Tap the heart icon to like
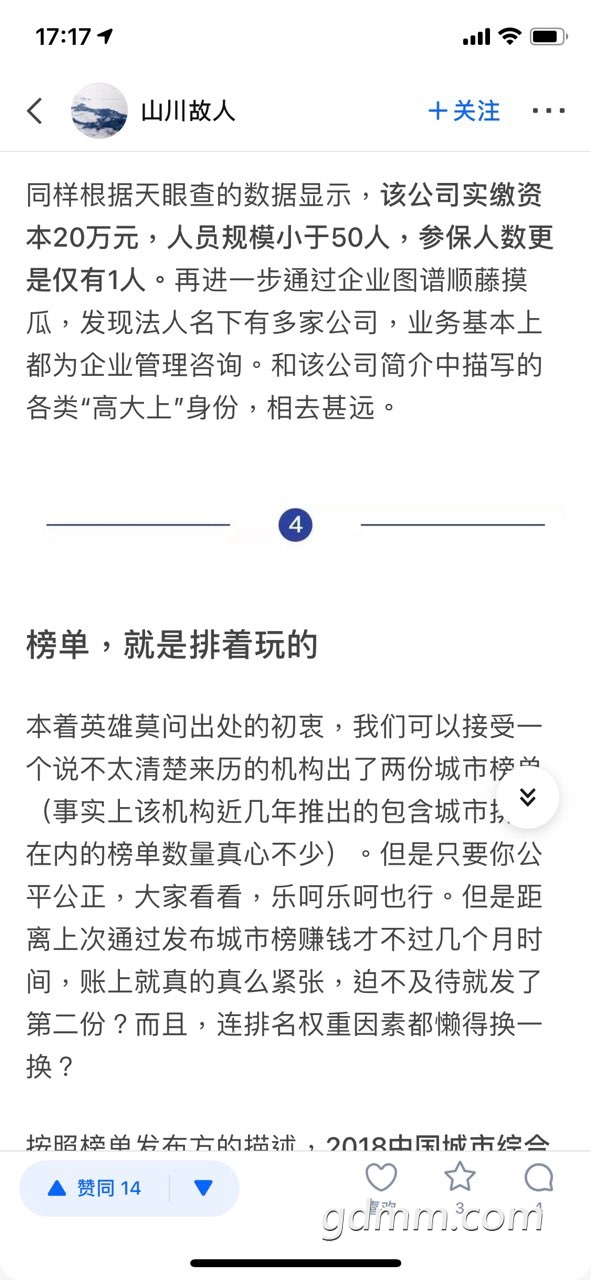 pos(381,1178)
